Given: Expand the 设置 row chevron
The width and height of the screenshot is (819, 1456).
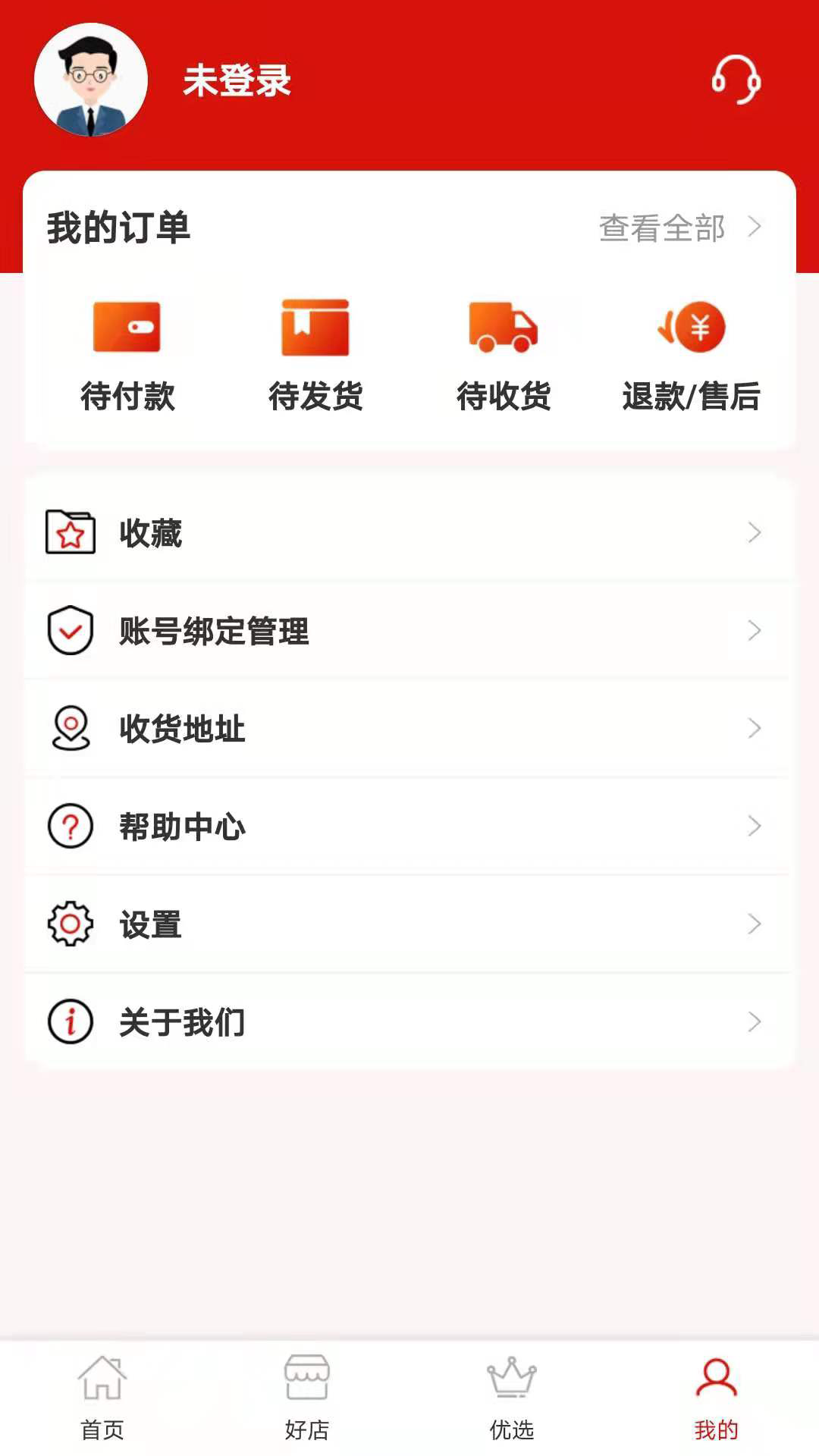Looking at the screenshot, I should 754,924.
